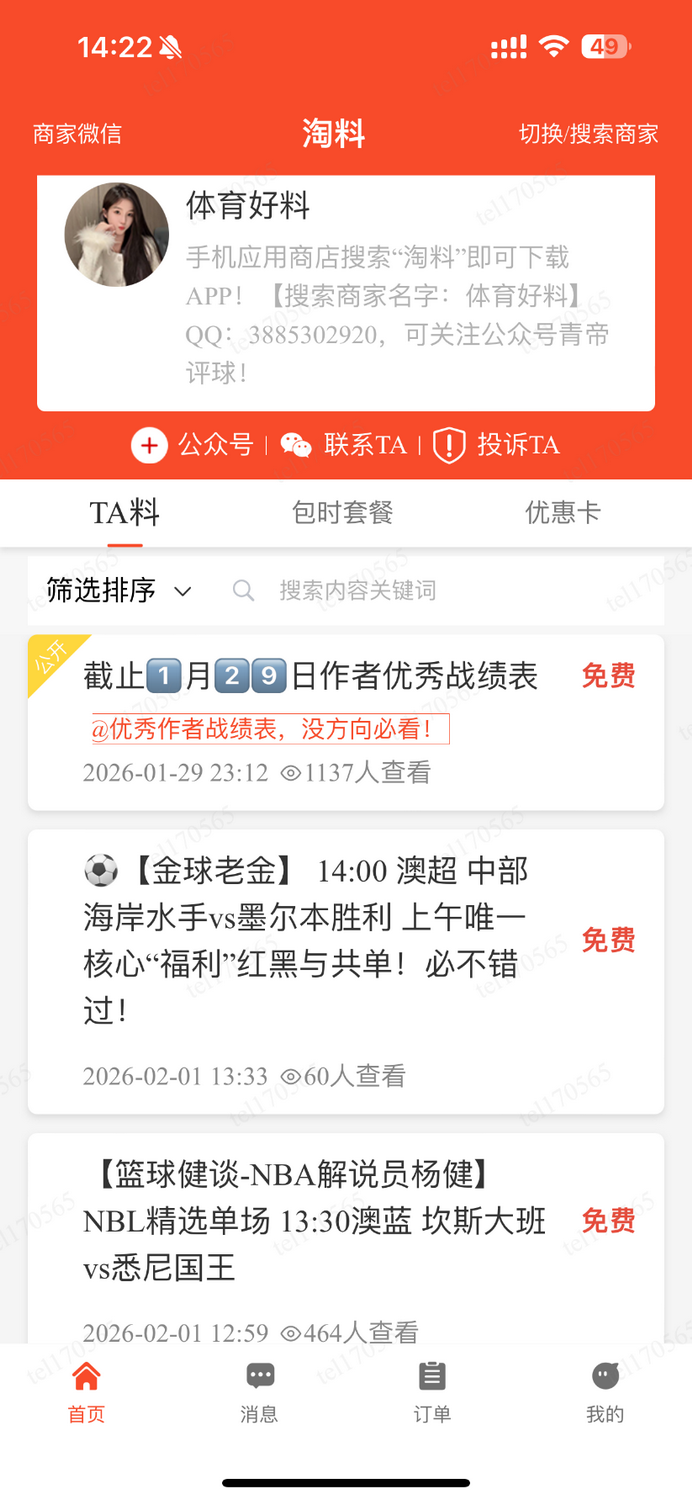Go to the 我的 tab
The image size is (692, 1500).
[605, 1391]
